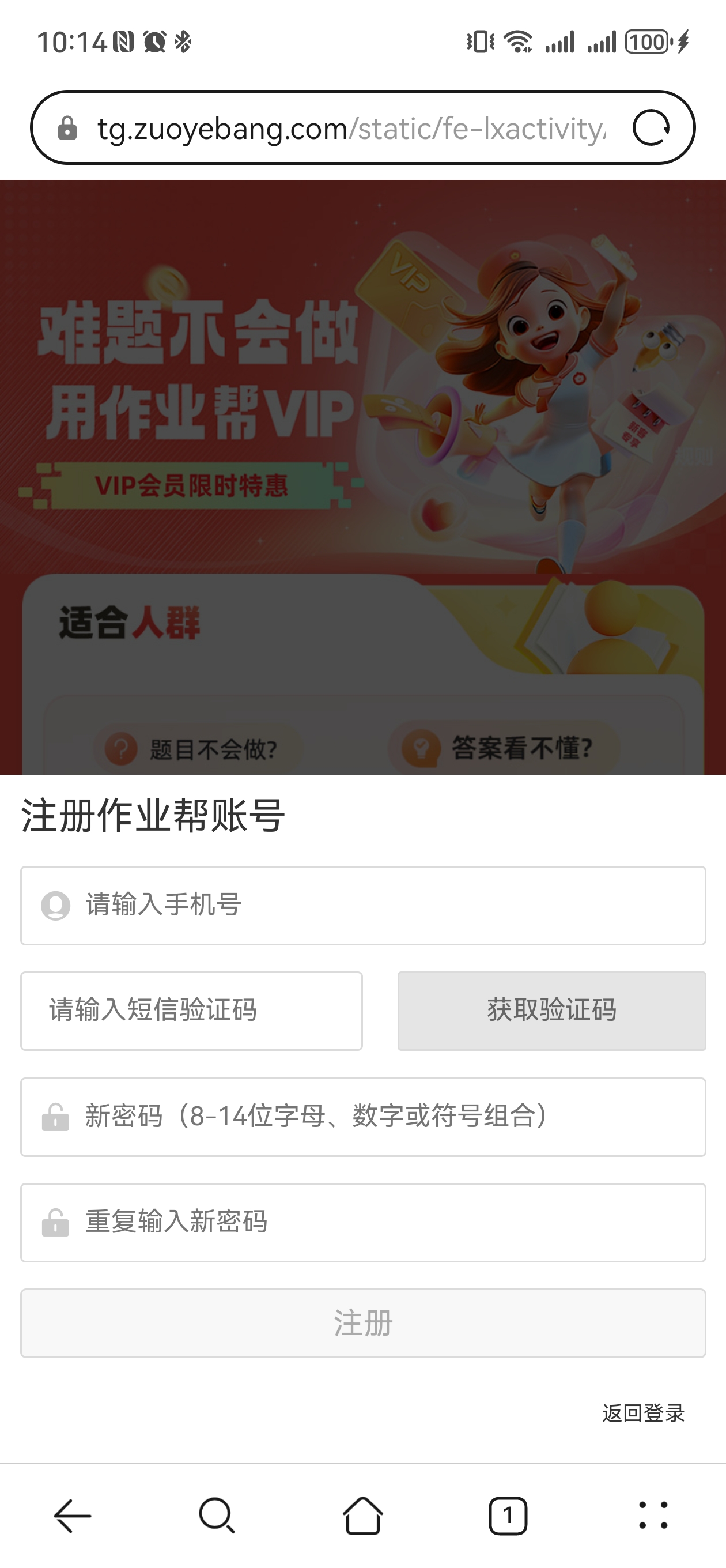Image resolution: width=726 pixels, height=1568 pixels.
Task: Reload the page with the refresh icon
Action: [x=651, y=128]
